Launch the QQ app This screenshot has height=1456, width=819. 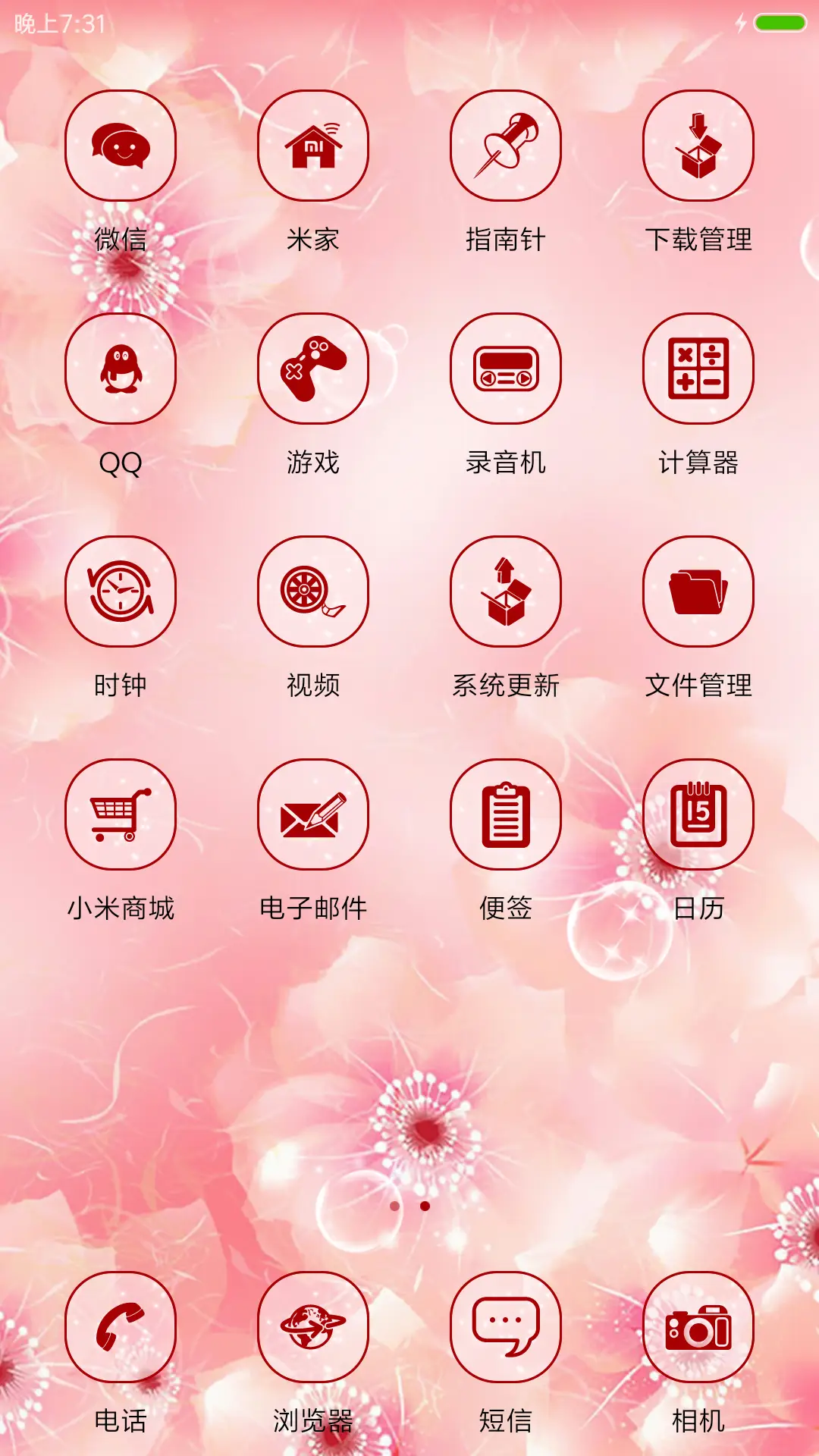[x=121, y=366]
